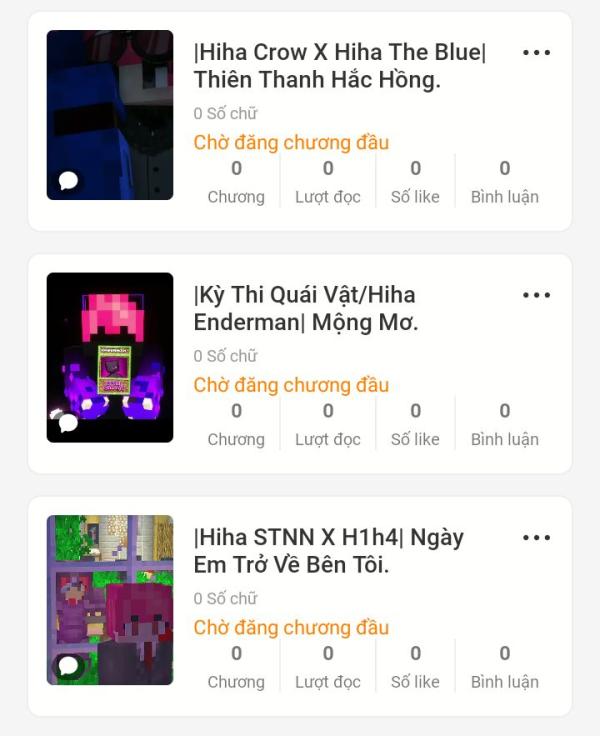Open overflow menu for Thiên Thanh Hắc Hồng
The height and width of the screenshot is (736, 600).
tap(536, 53)
